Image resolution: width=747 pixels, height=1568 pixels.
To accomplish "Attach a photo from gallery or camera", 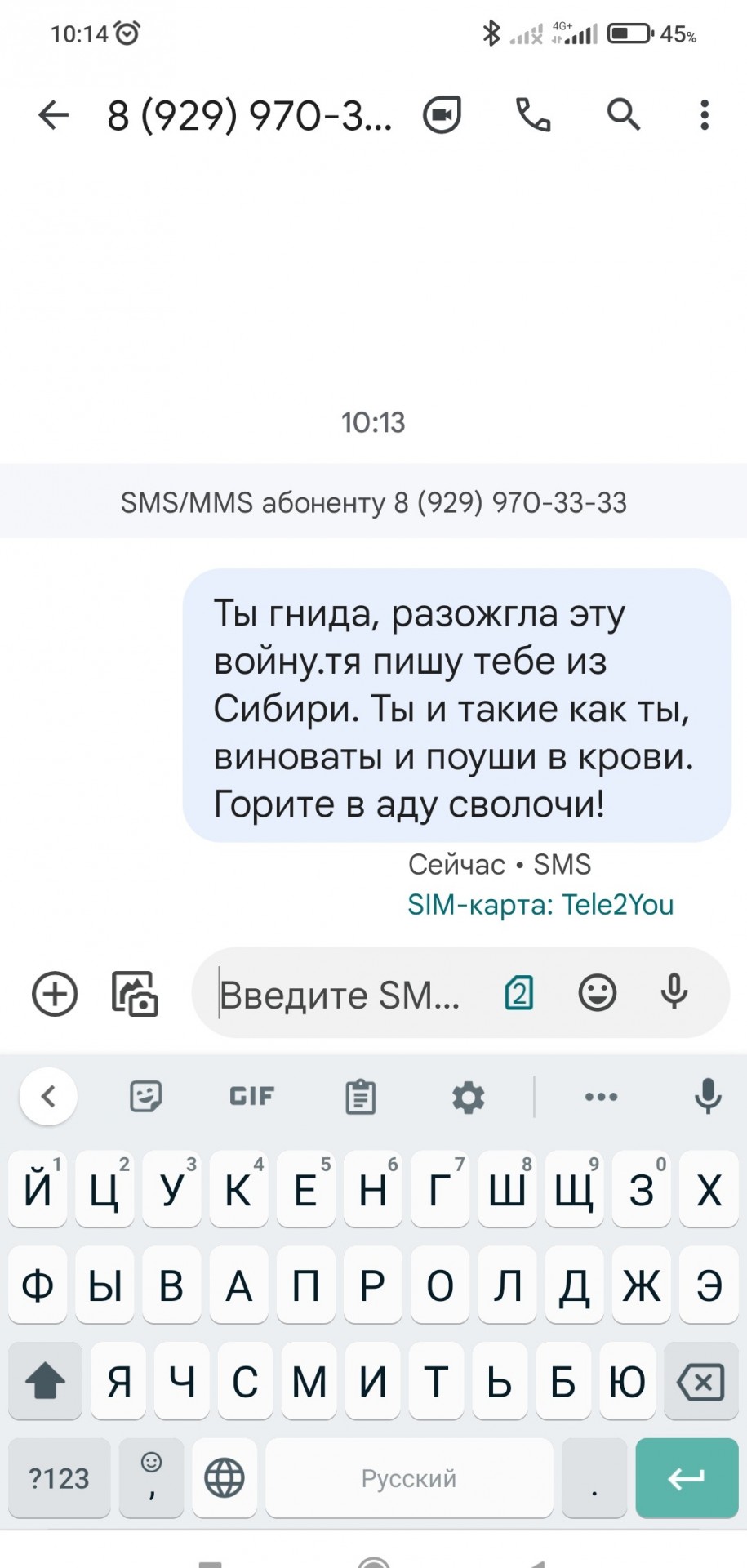I will (135, 994).
